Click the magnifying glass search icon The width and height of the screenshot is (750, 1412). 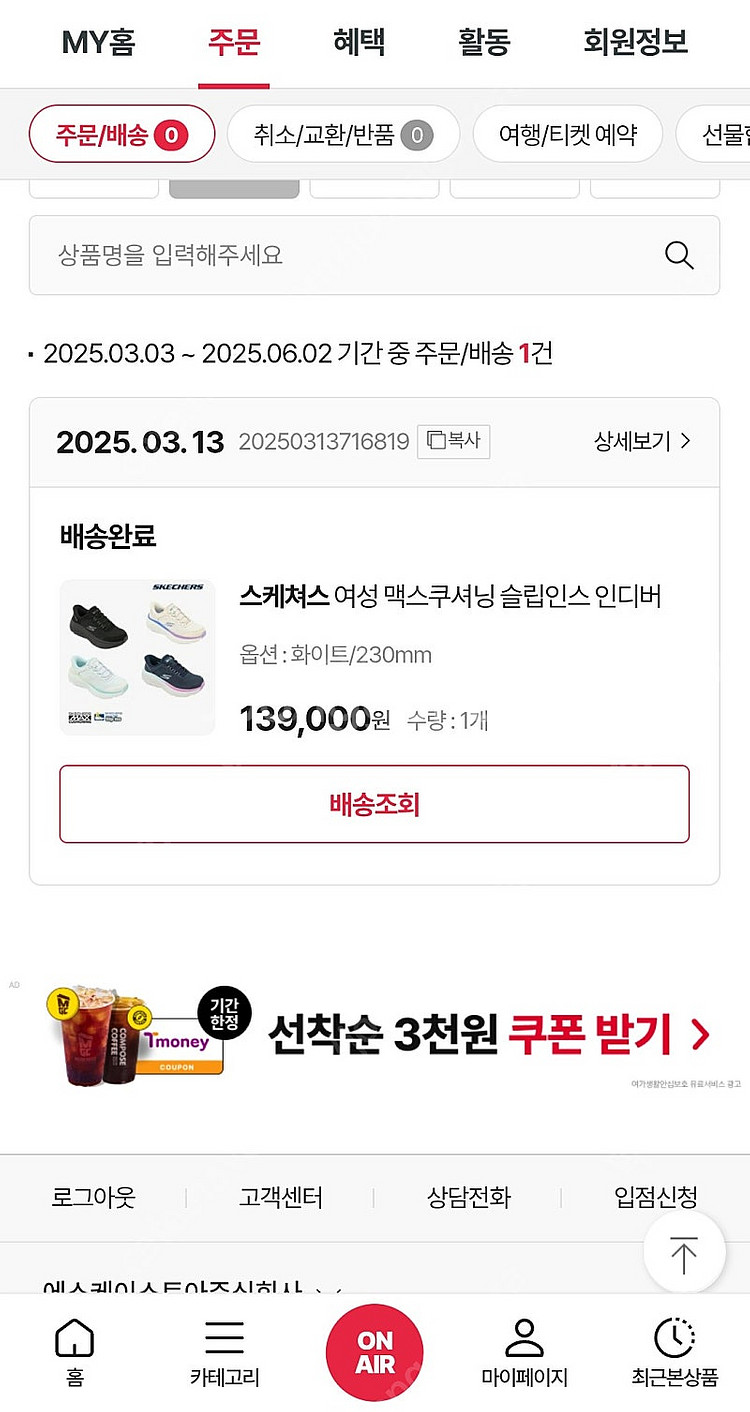click(x=679, y=255)
